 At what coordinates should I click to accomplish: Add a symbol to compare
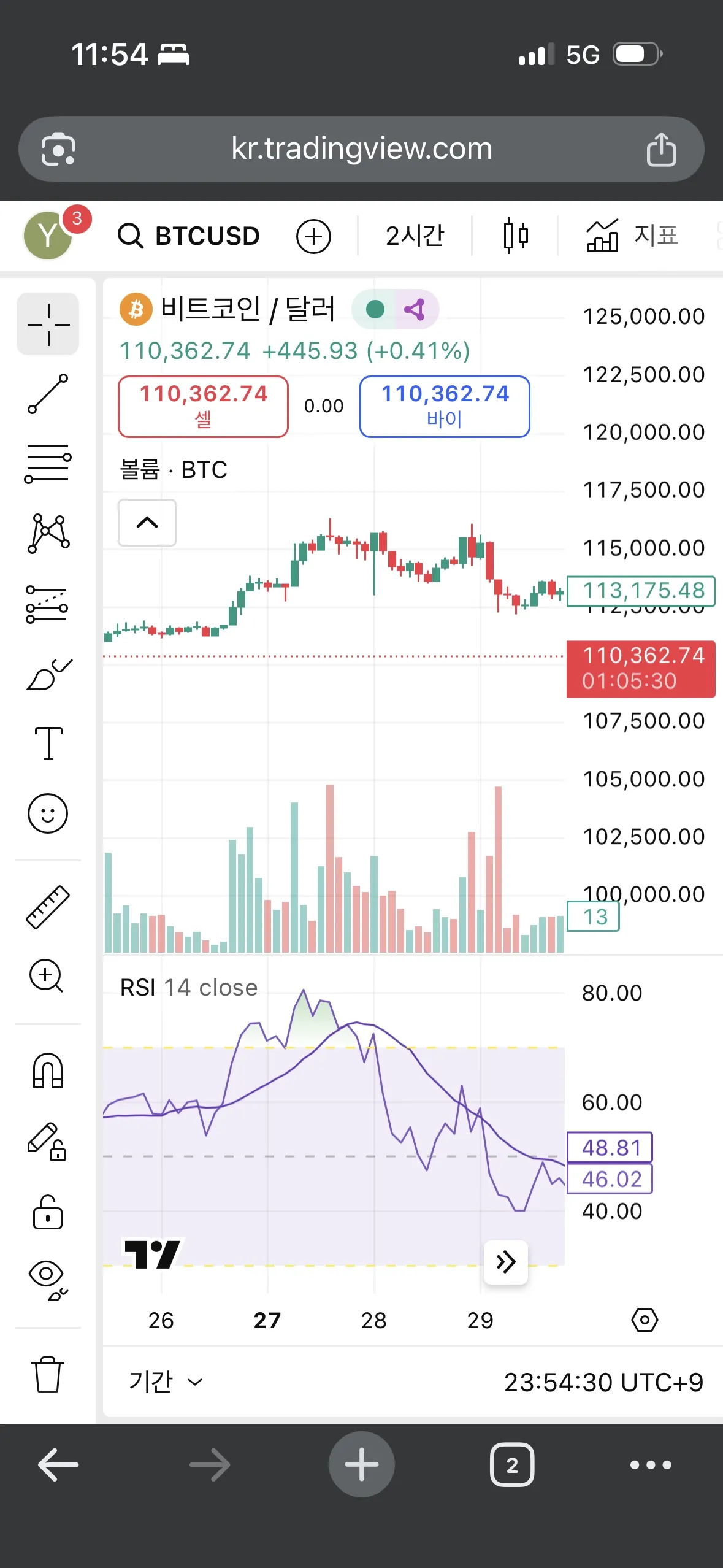click(313, 236)
